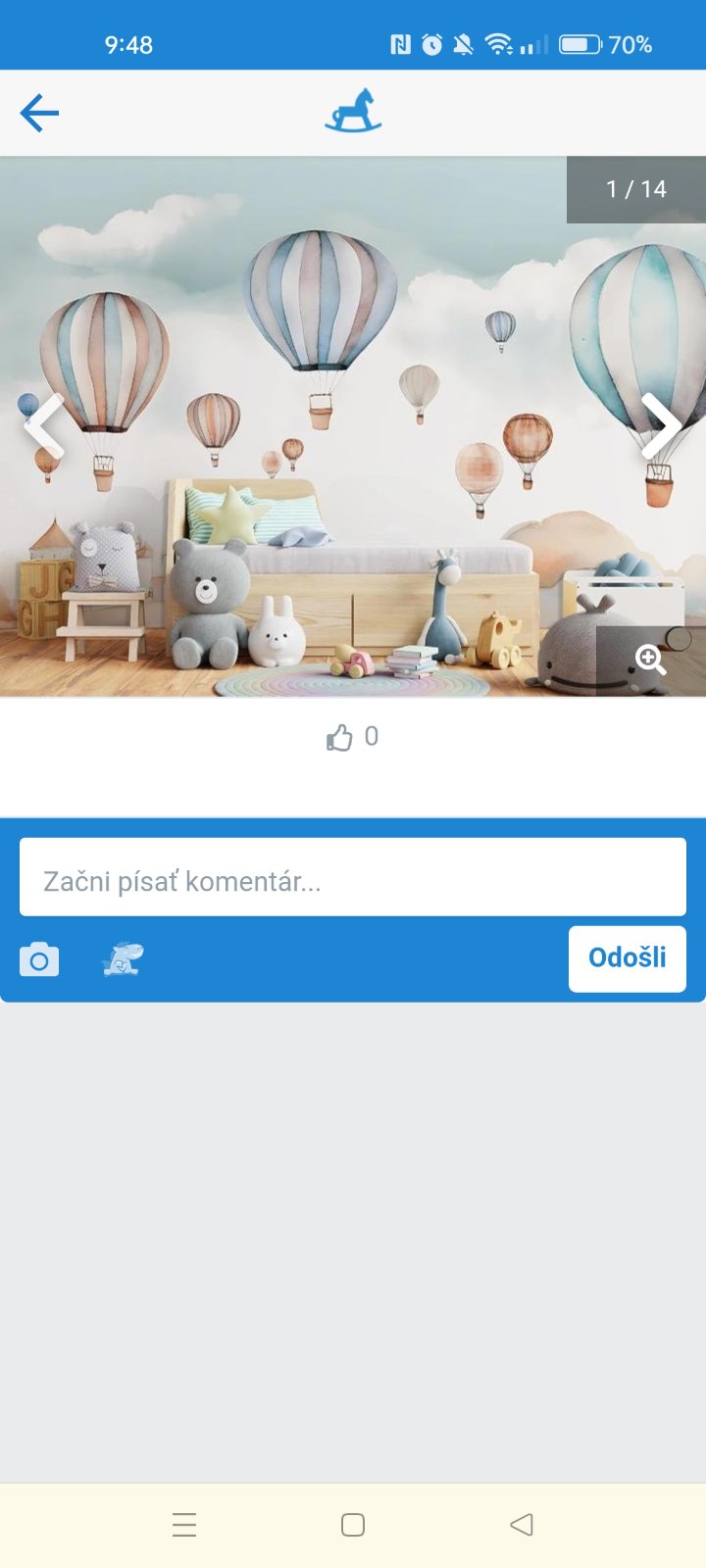Open recent apps from navigation bar
706x1568 pixels.
click(184, 1525)
